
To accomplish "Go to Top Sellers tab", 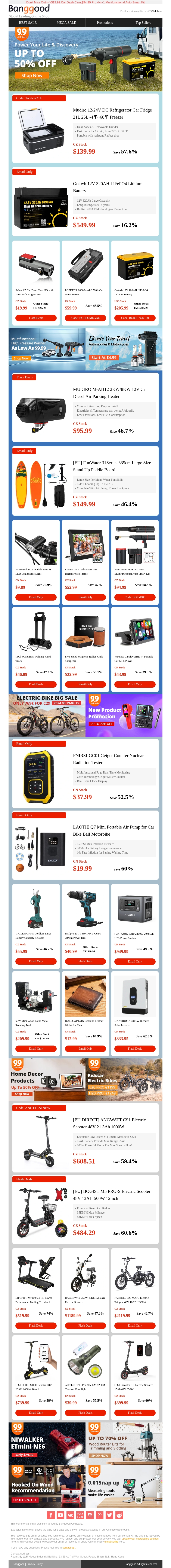I will pyautogui.click(x=143, y=22).
